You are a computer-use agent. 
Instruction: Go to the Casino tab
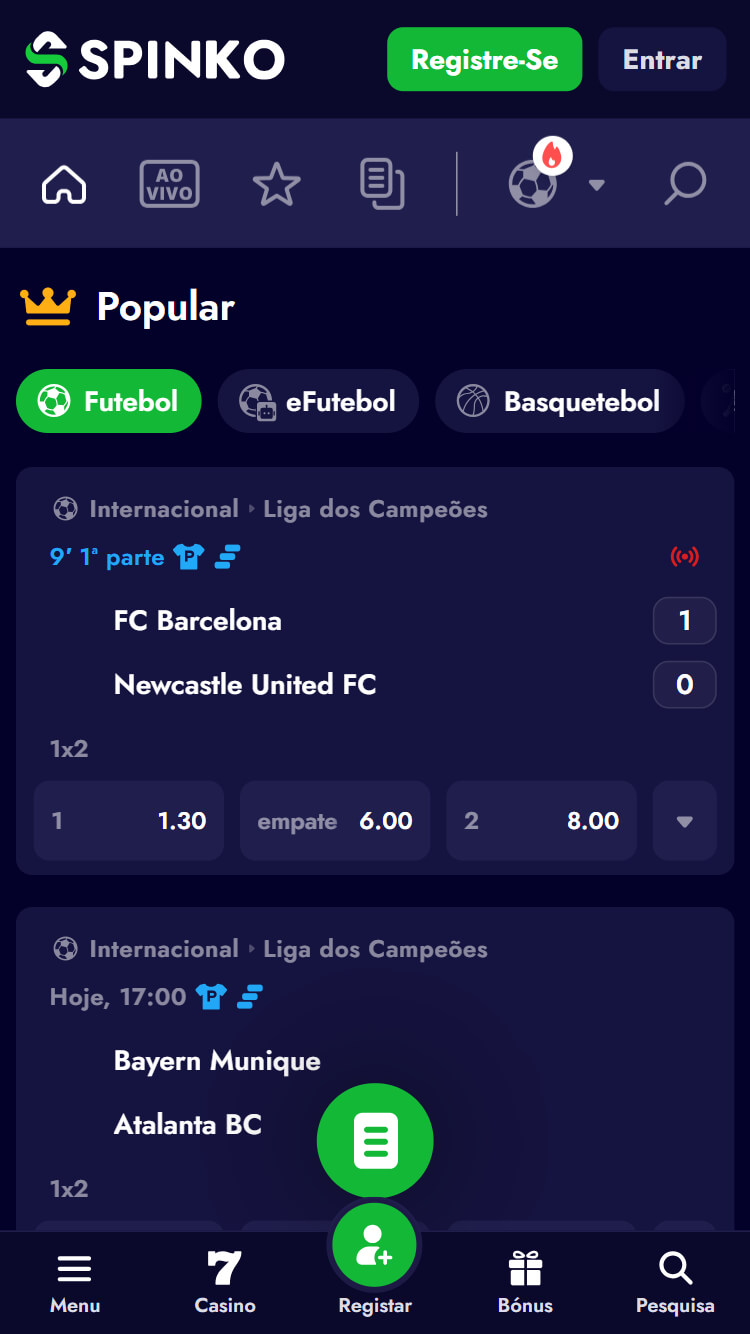coord(225,1283)
